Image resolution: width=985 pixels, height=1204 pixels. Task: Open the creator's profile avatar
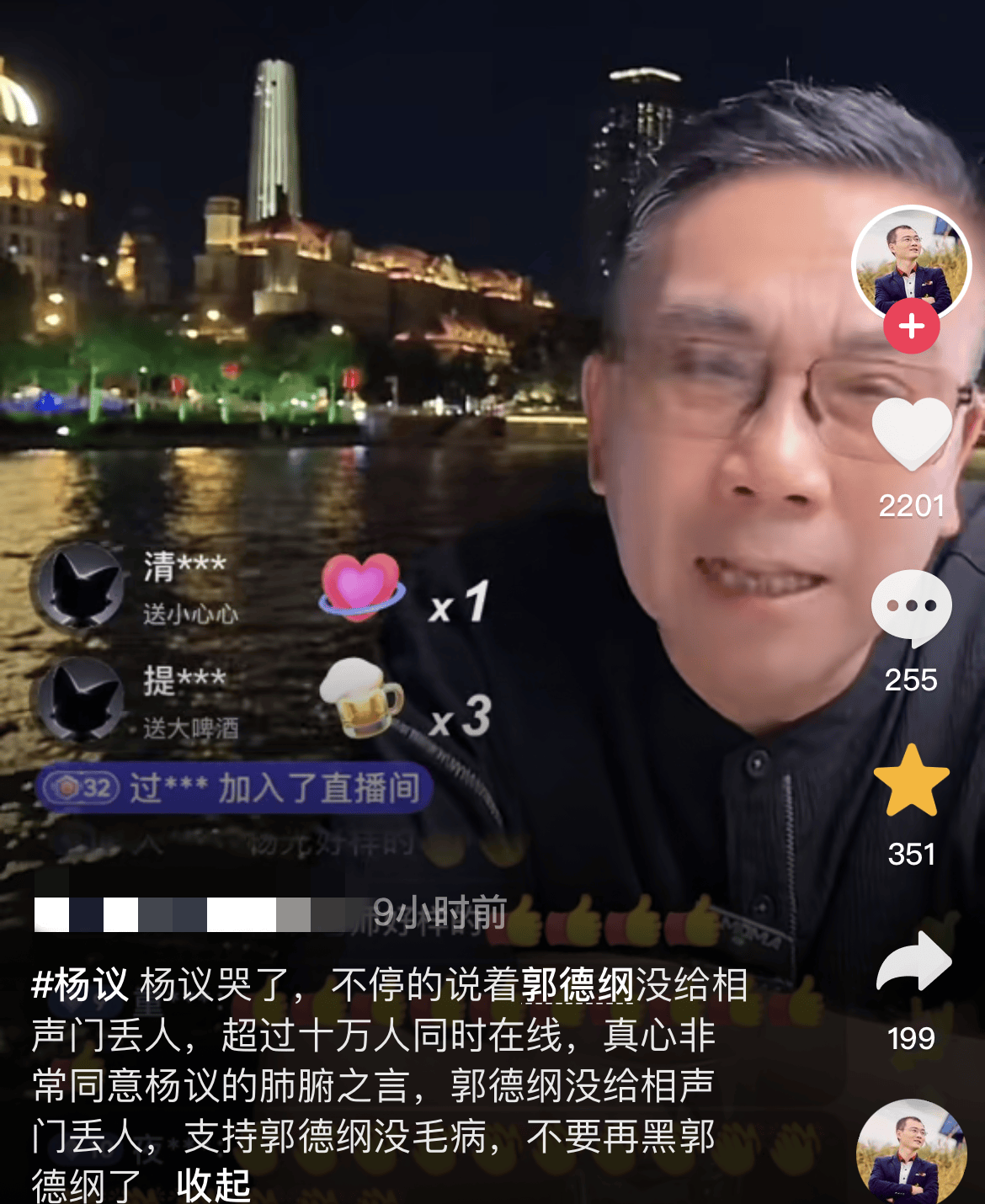click(911, 263)
